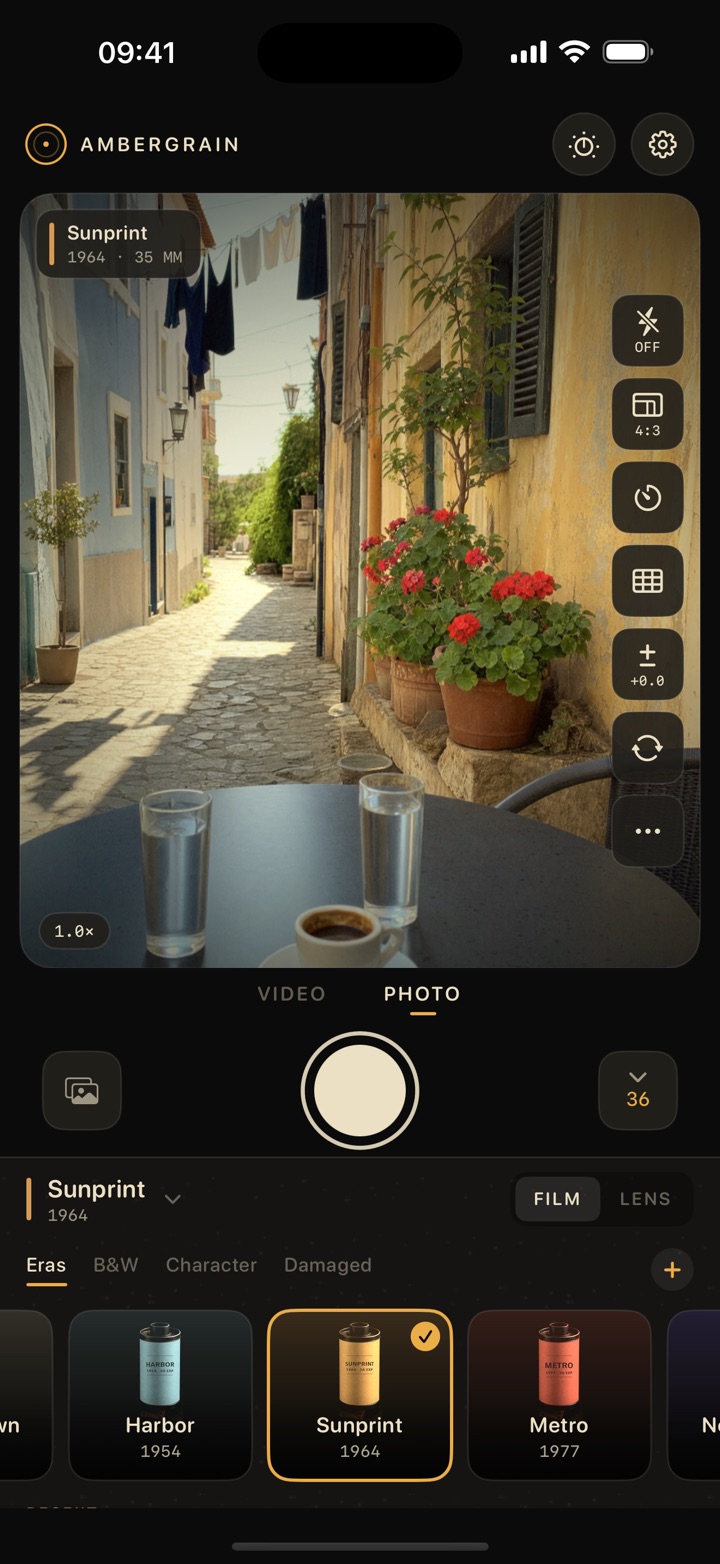Select the B&W category tab

[x=116, y=1265]
